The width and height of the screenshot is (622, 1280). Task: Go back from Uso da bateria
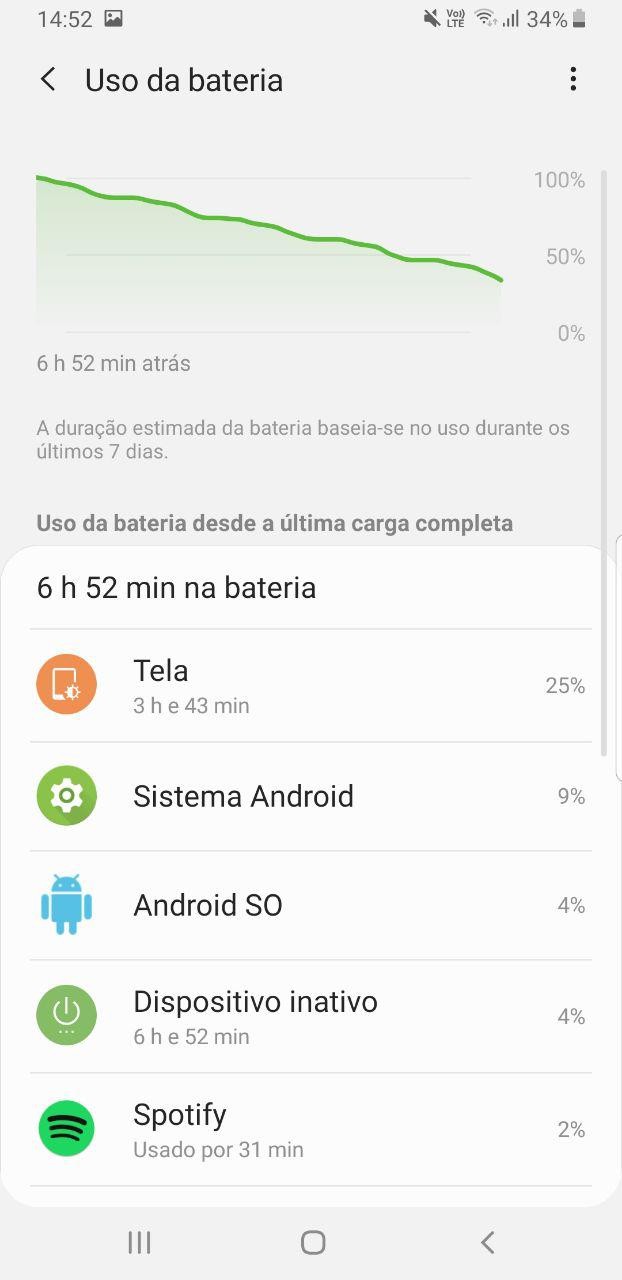[48, 80]
